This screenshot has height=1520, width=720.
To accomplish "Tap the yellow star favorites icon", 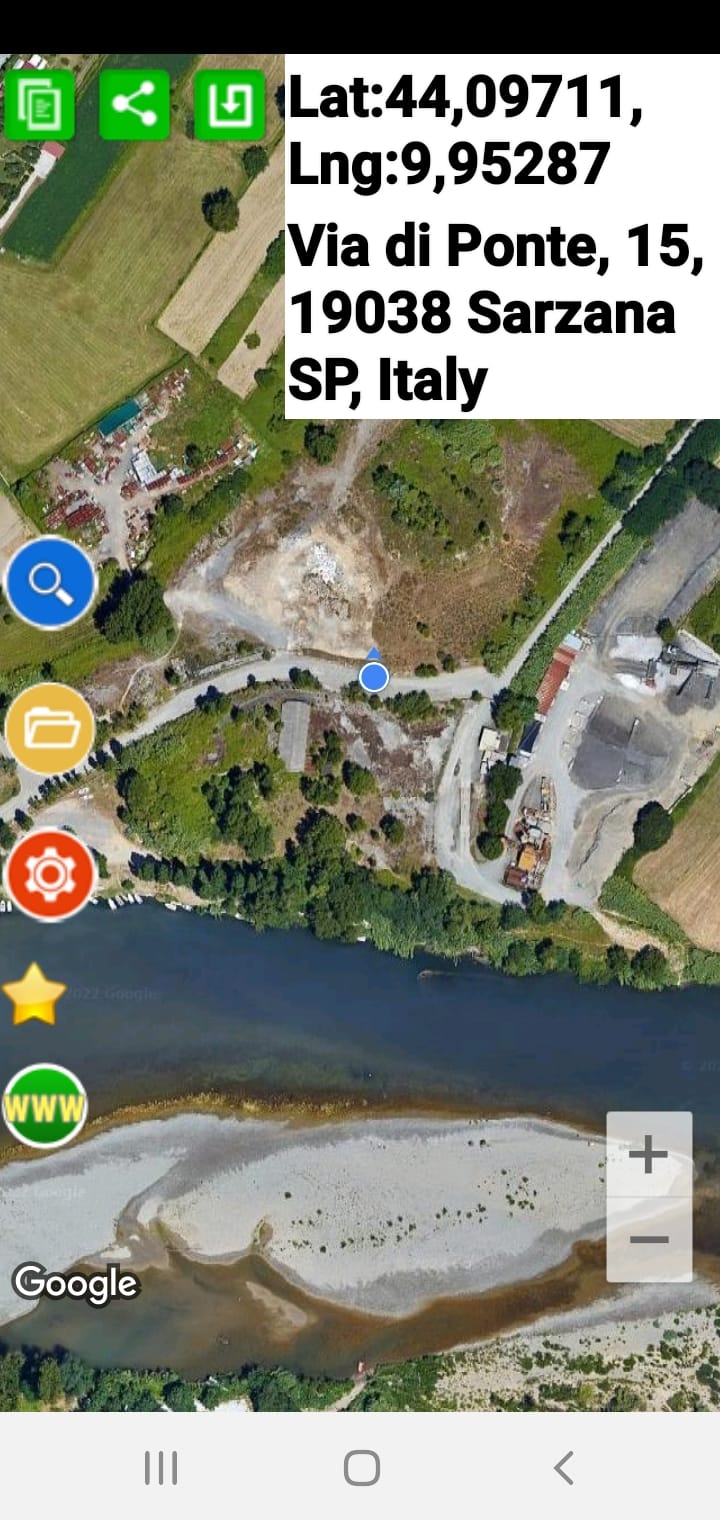I will pos(35,995).
